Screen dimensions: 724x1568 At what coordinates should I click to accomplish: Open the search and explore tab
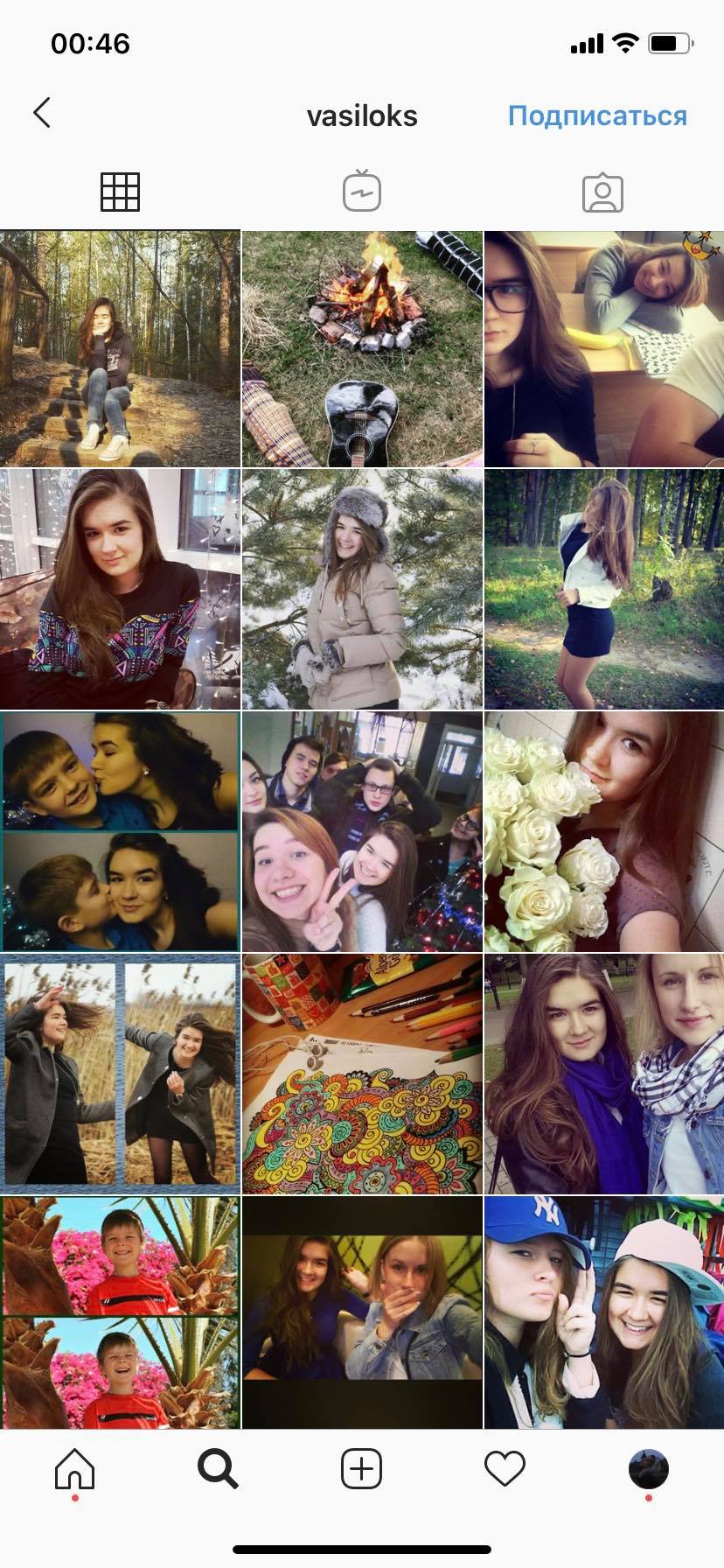(x=218, y=1469)
